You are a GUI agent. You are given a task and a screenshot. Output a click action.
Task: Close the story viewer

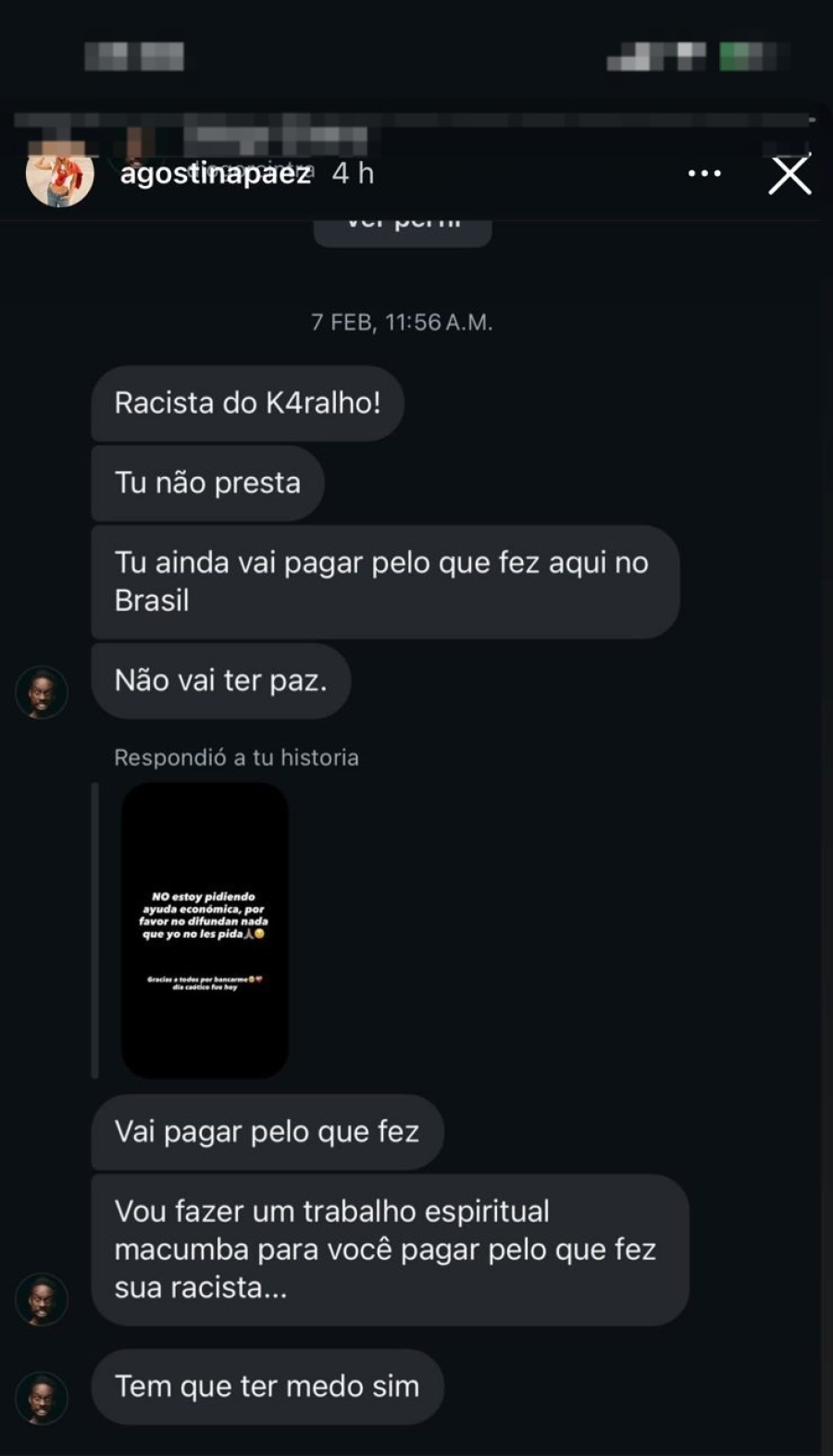pyautogui.click(x=789, y=175)
